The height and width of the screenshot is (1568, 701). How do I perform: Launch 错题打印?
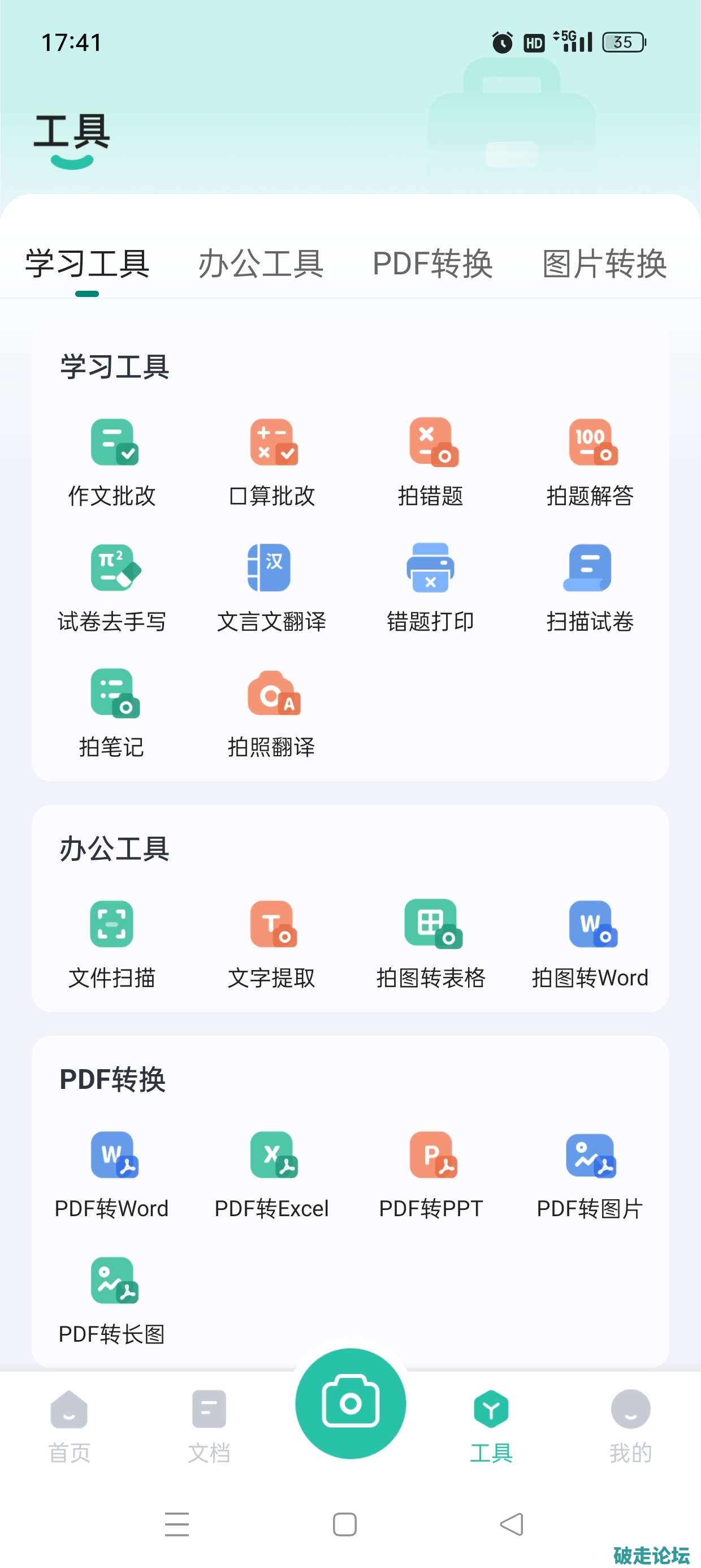tap(431, 588)
